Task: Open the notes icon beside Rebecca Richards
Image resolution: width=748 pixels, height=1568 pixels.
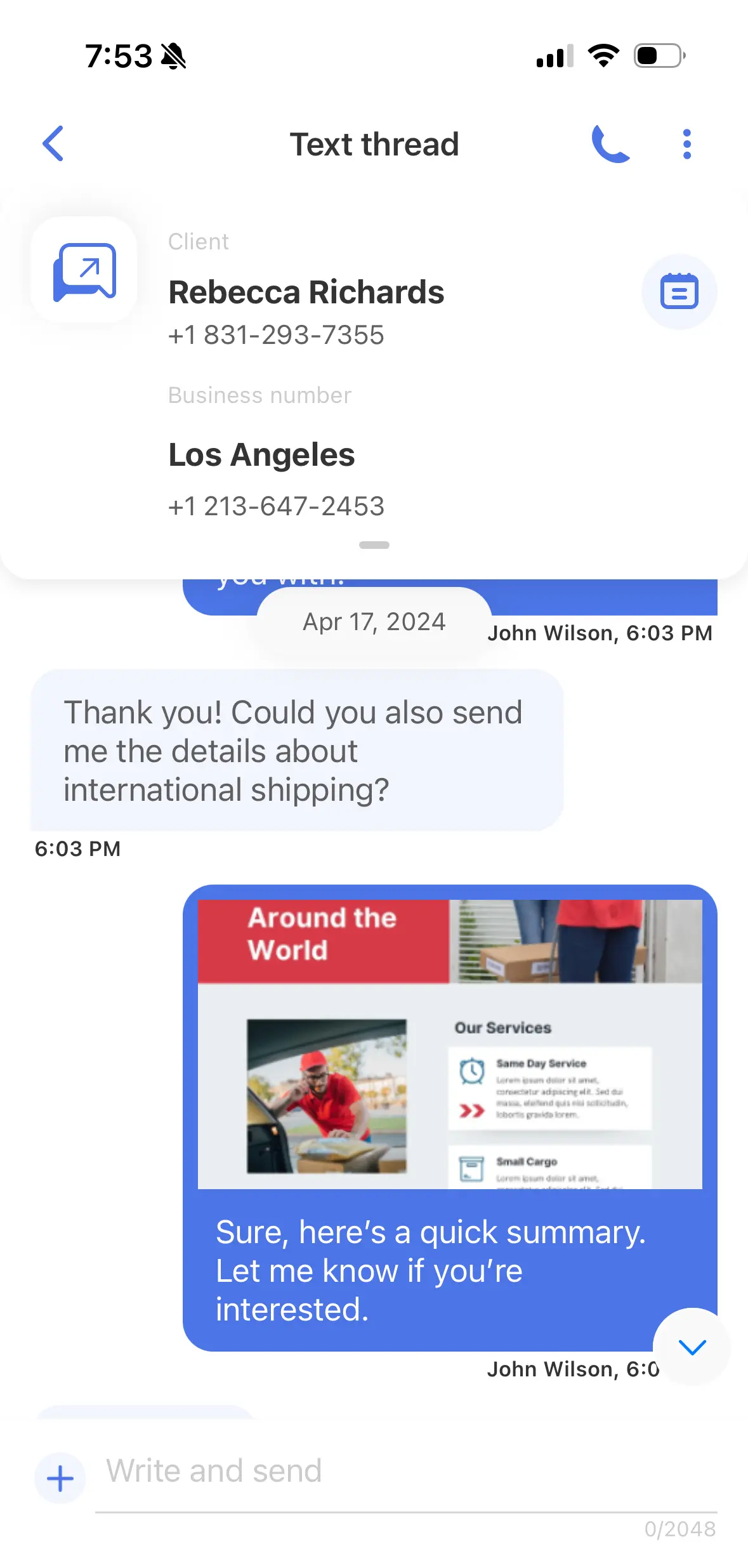Action: tap(679, 292)
